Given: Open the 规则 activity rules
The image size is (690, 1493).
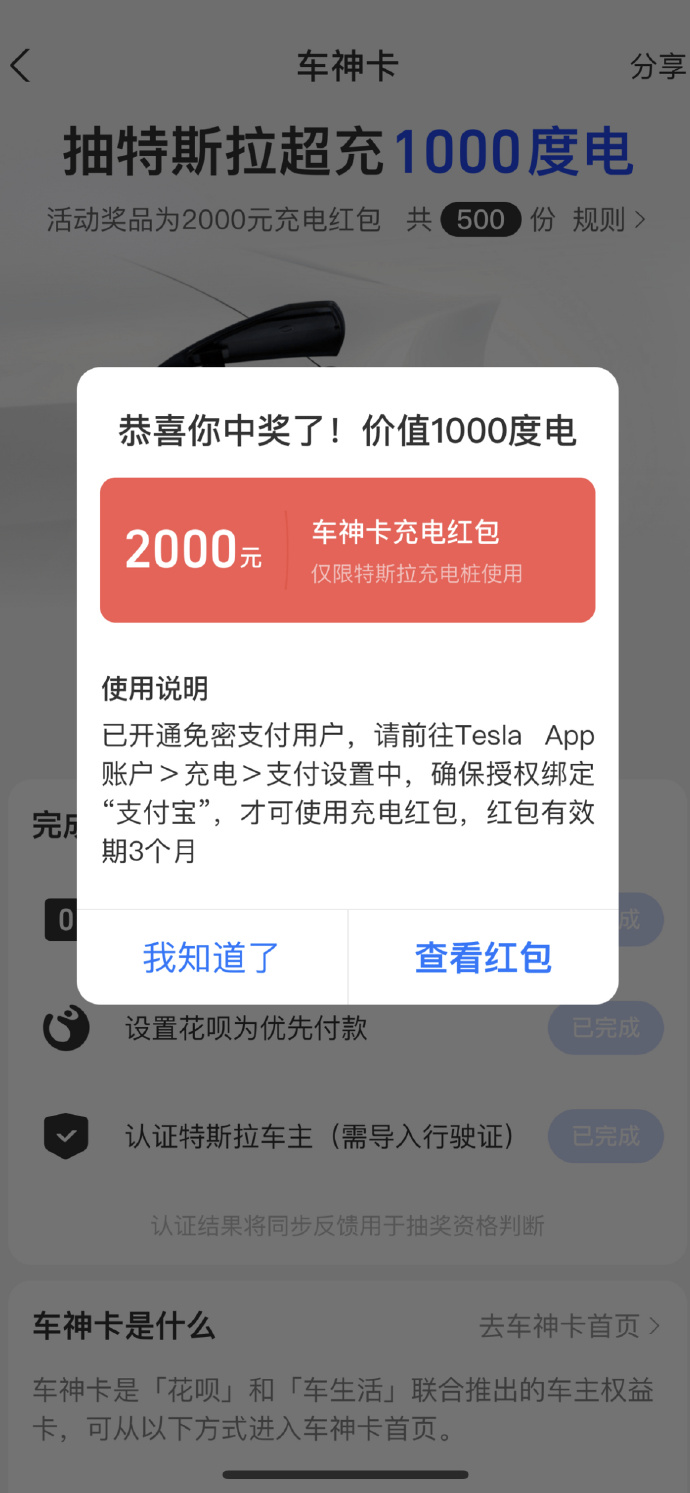Looking at the screenshot, I should coord(608,220).
